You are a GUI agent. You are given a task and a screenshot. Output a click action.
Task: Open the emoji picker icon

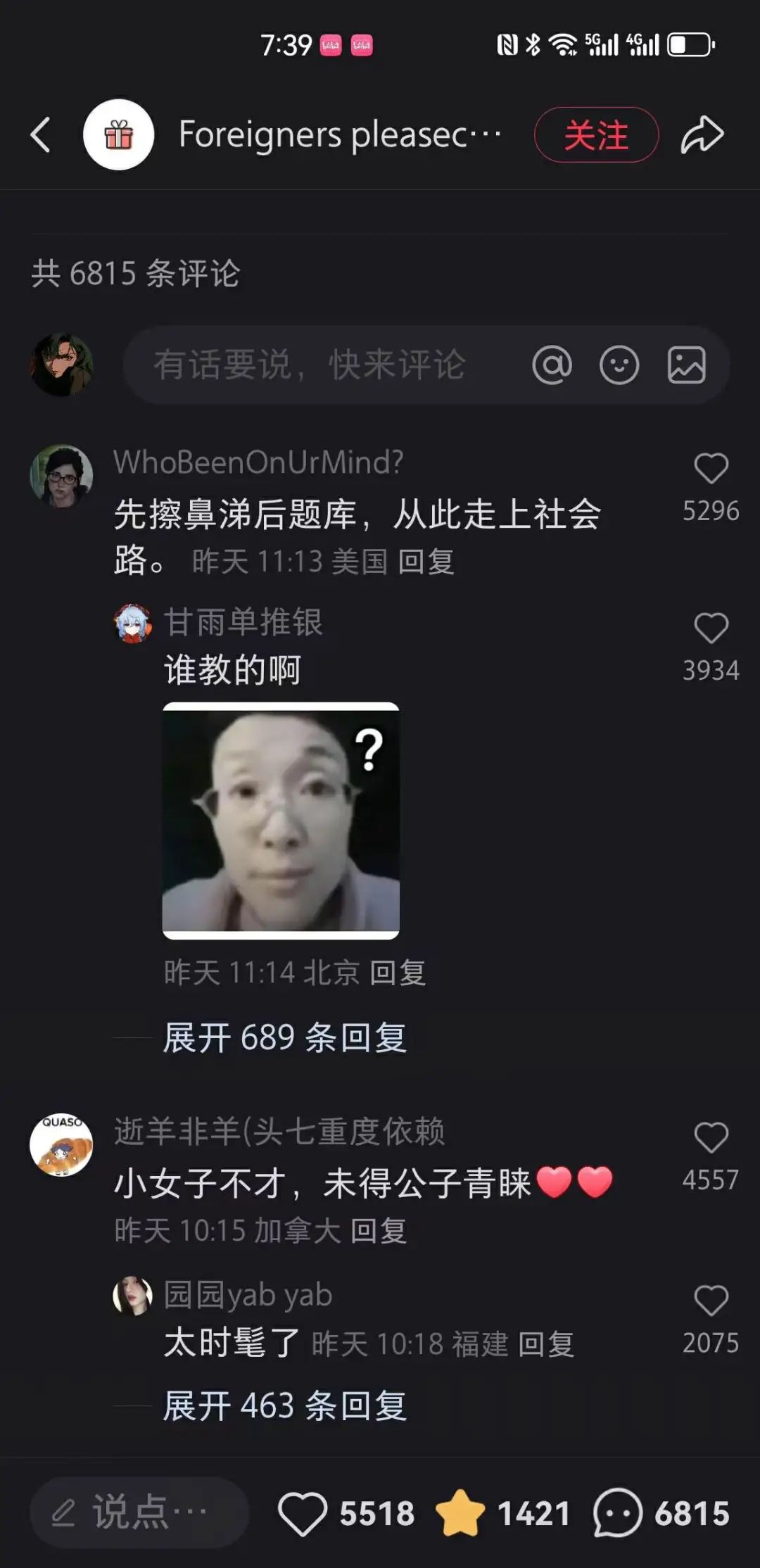[x=619, y=365]
